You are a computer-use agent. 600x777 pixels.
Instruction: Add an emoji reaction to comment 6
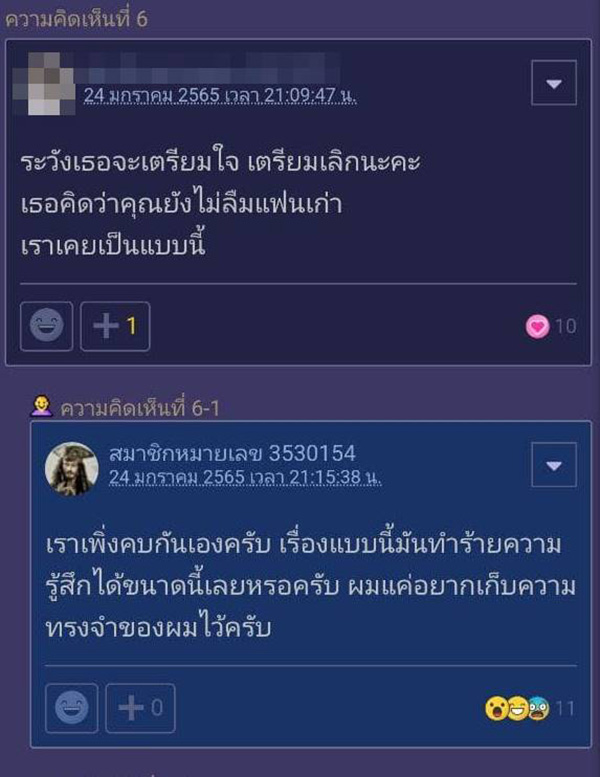point(46,327)
